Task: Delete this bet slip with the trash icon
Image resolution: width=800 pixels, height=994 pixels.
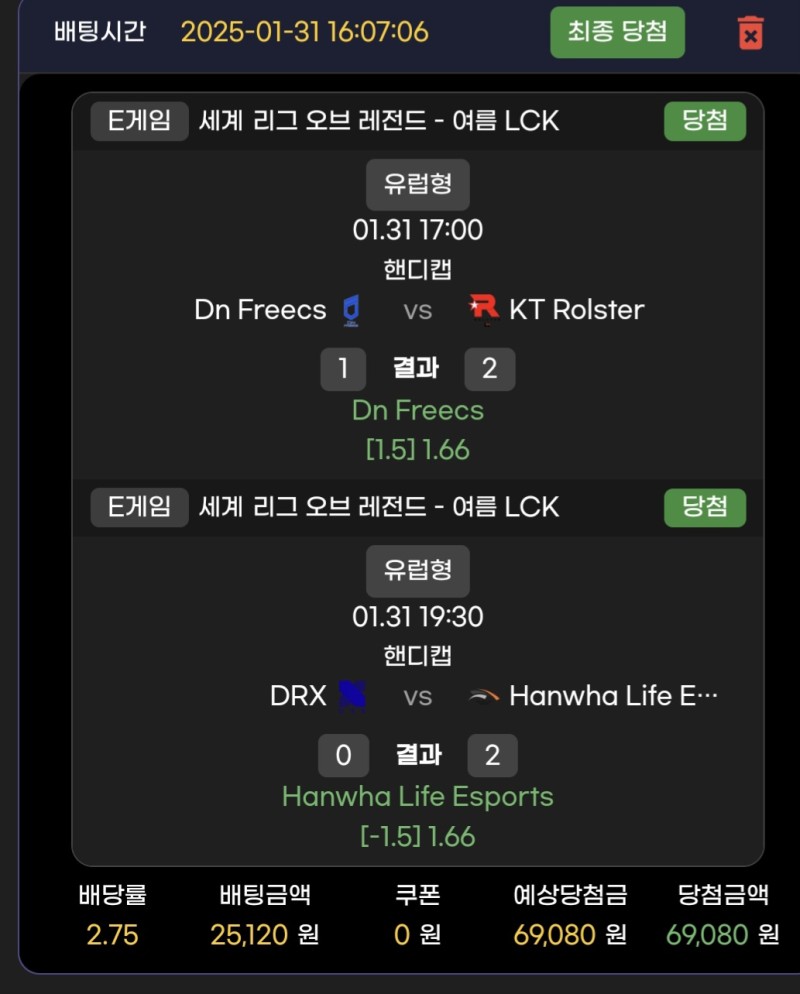Action: 750,33
